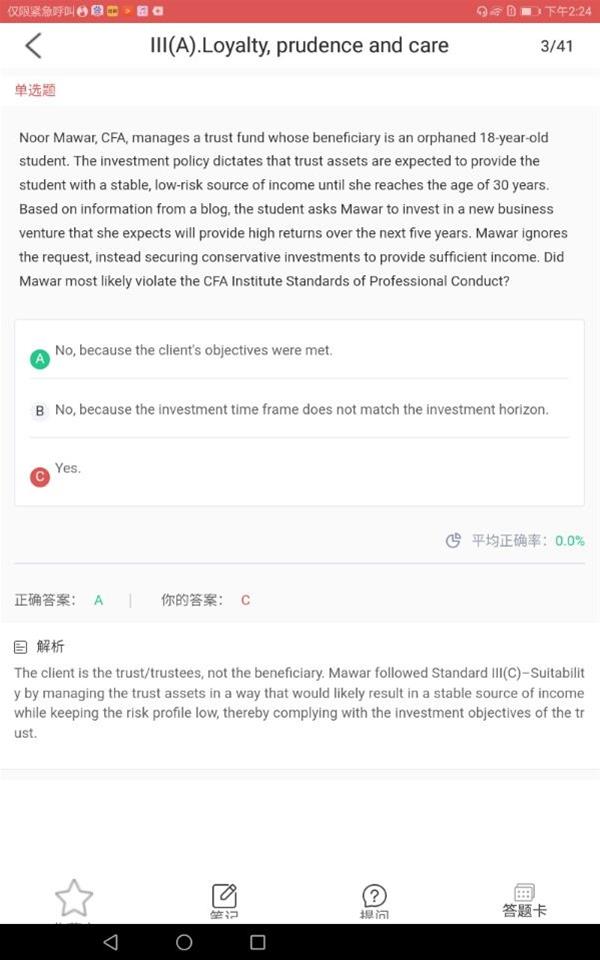Open system recent apps
Viewport: 600px width, 960px height.
pyautogui.click(x=258, y=942)
